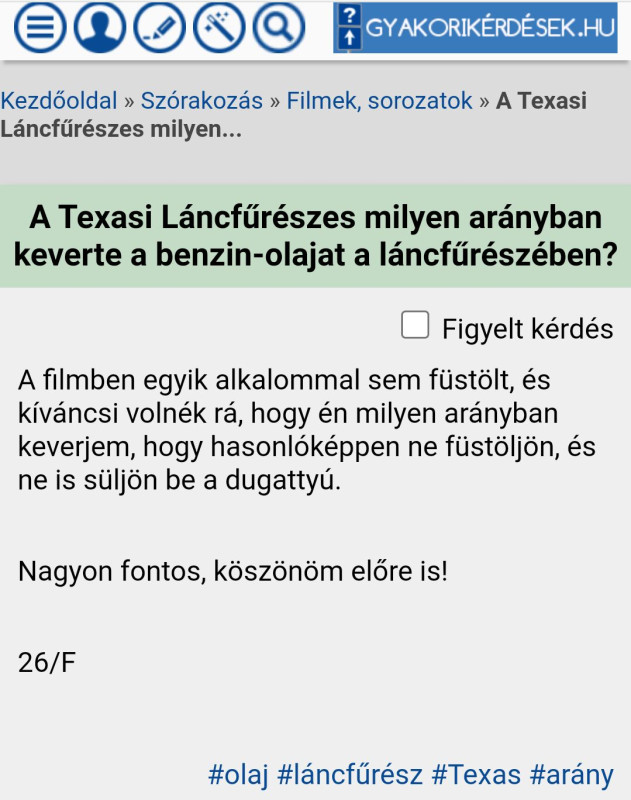631x800 pixels.
Task: Go to the Gyakorikérdések.hu homepage banner
Action: [475, 27]
